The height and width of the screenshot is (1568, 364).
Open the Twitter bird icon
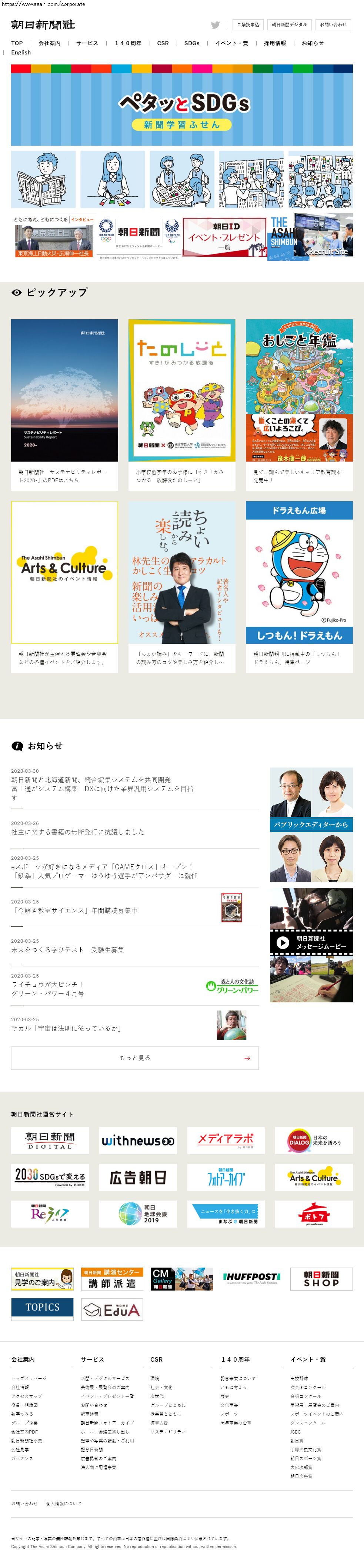point(215,25)
